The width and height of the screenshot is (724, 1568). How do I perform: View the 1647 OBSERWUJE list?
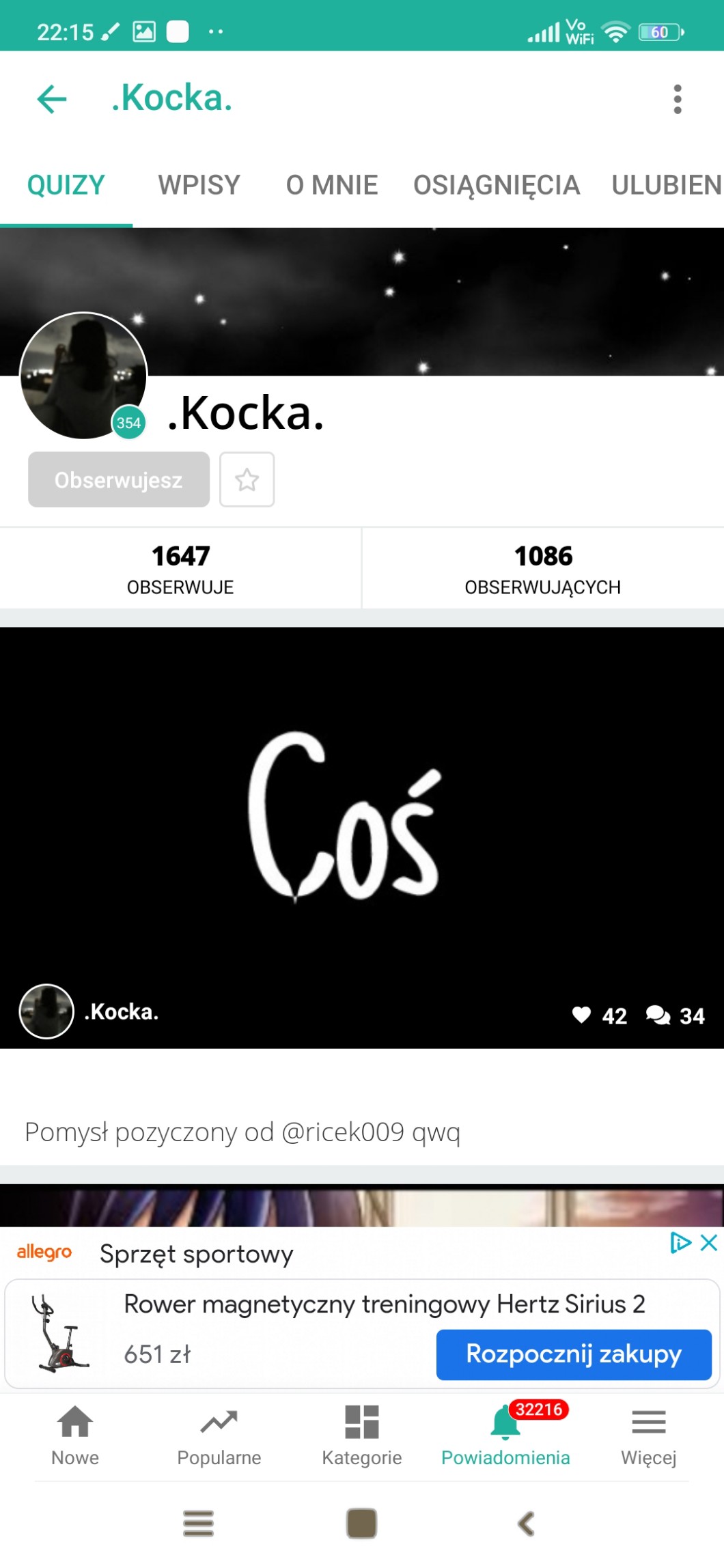[x=180, y=568]
